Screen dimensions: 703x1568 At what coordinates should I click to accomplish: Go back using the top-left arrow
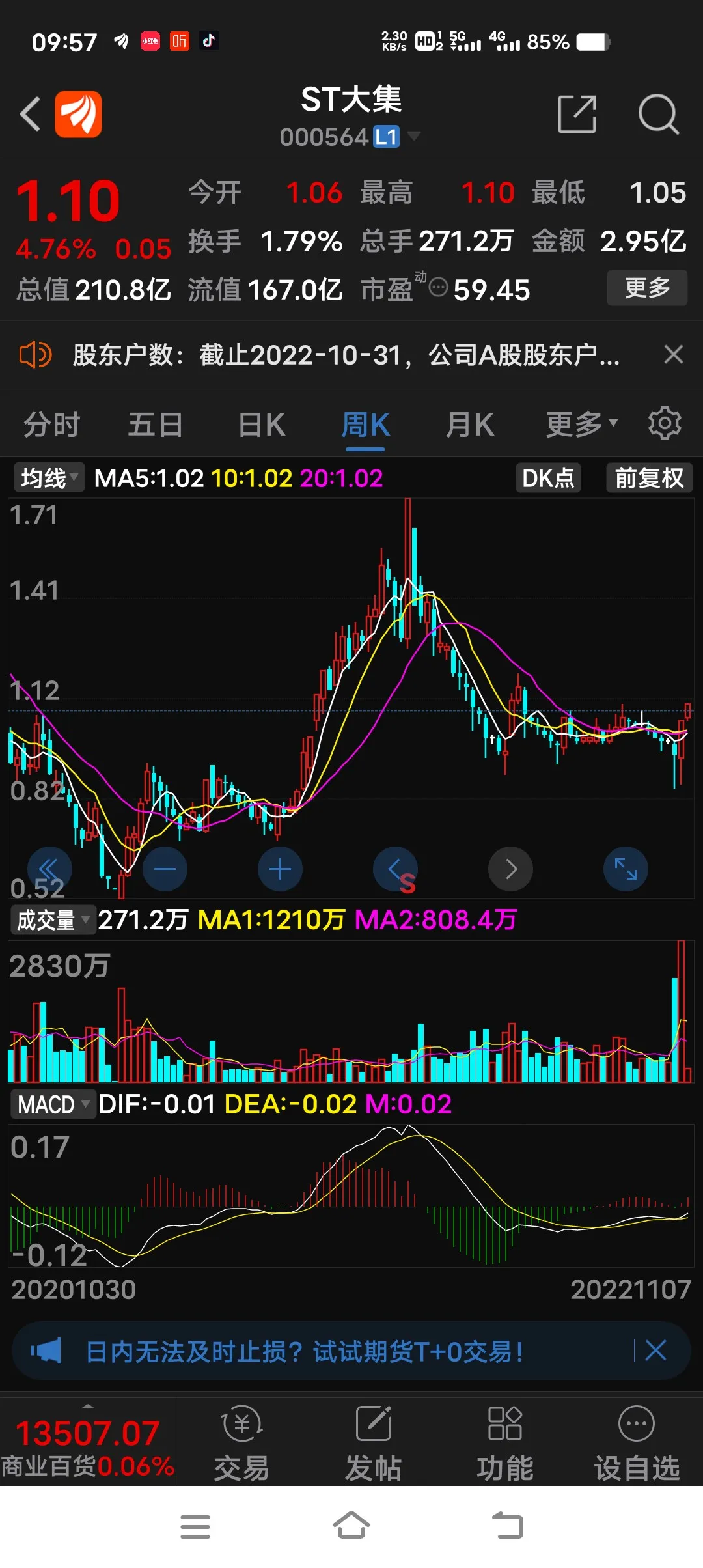point(30,114)
